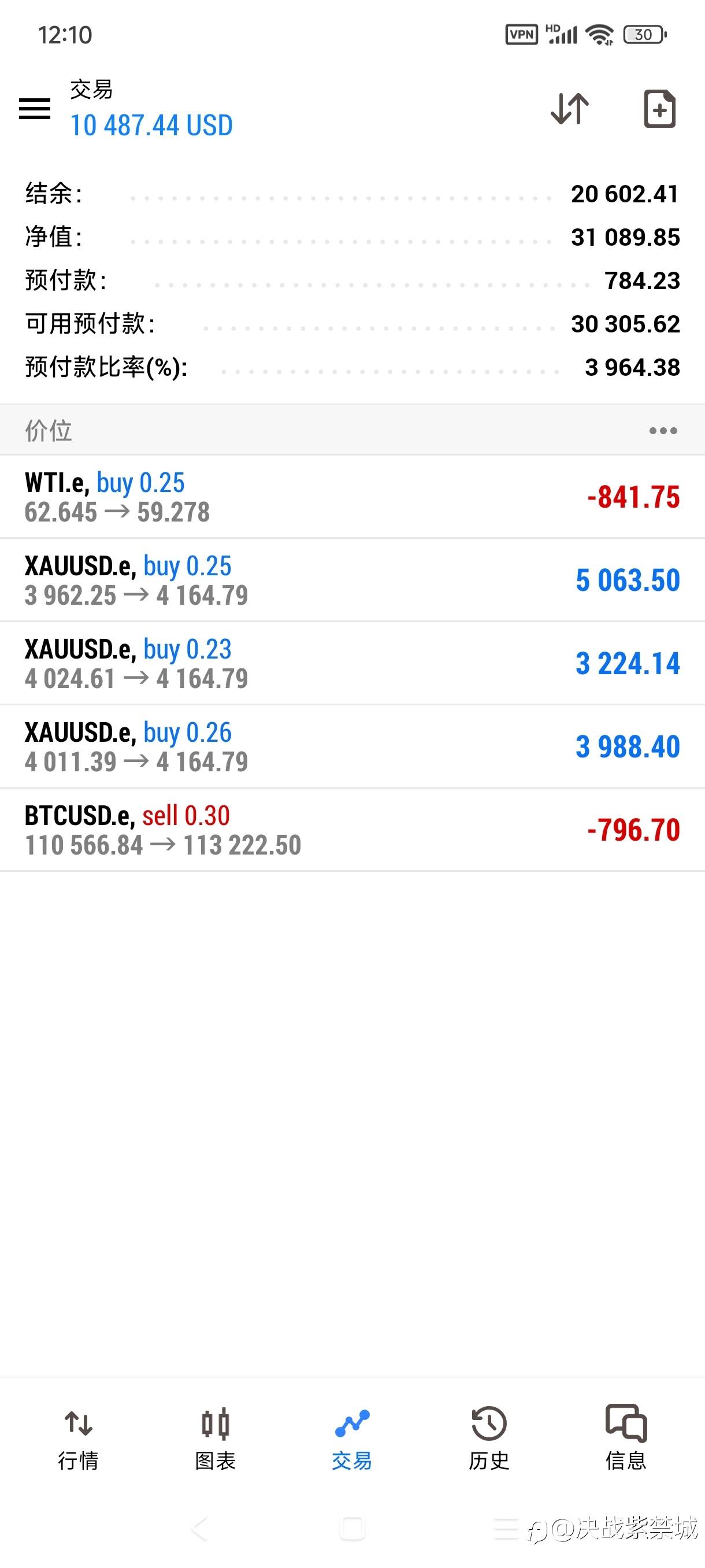The image size is (705, 1568).
Task: Open the 价位 three-dot options
Action: (x=662, y=431)
